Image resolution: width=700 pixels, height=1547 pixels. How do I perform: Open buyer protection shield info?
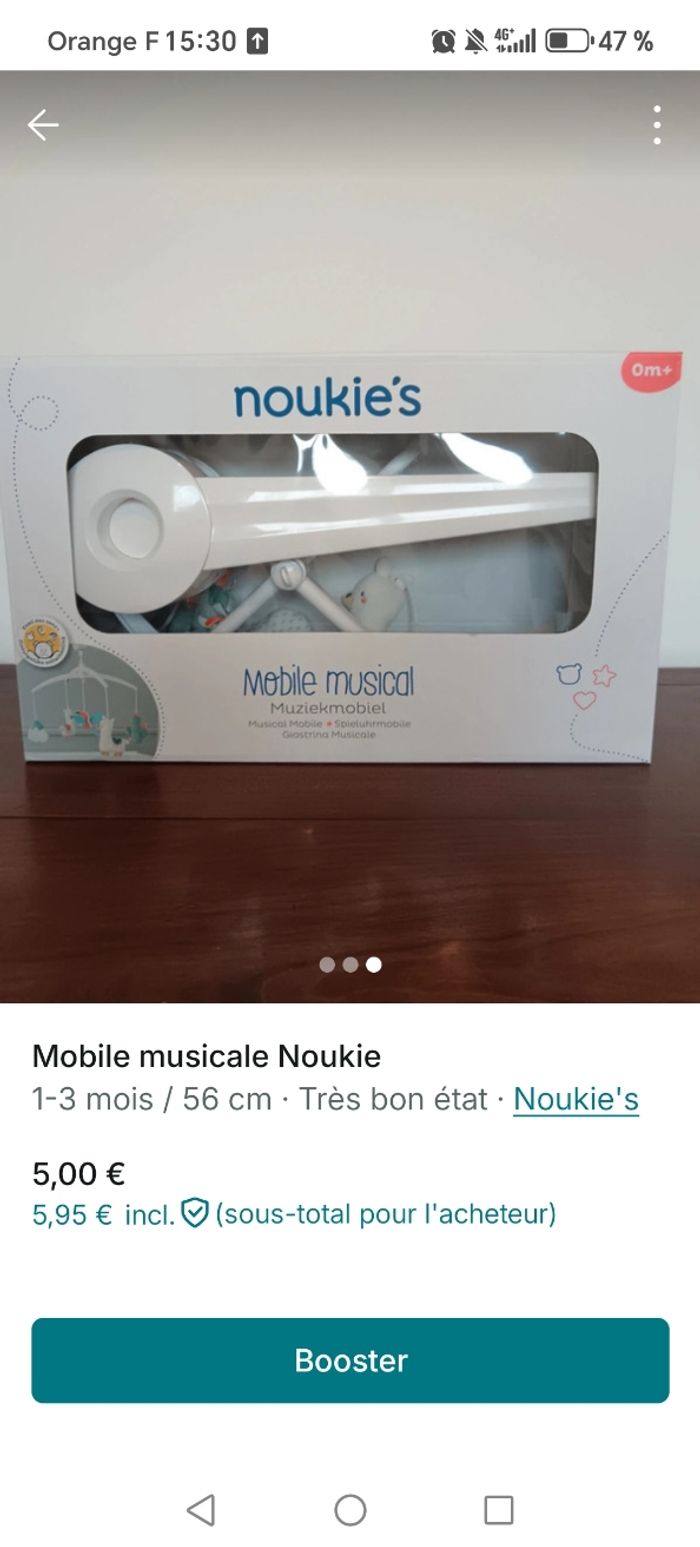click(194, 1214)
